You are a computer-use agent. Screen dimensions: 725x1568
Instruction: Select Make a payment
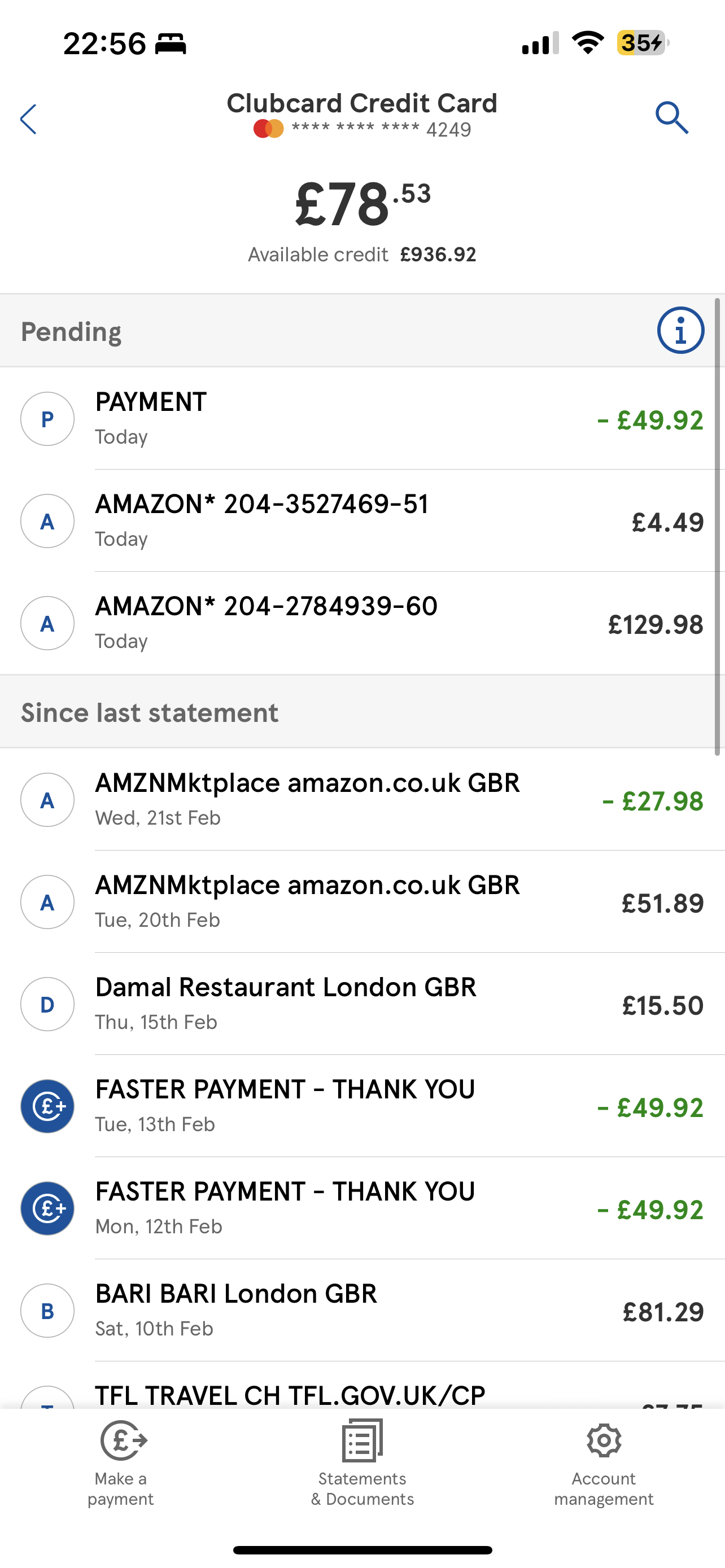click(x=121, y=1464)
